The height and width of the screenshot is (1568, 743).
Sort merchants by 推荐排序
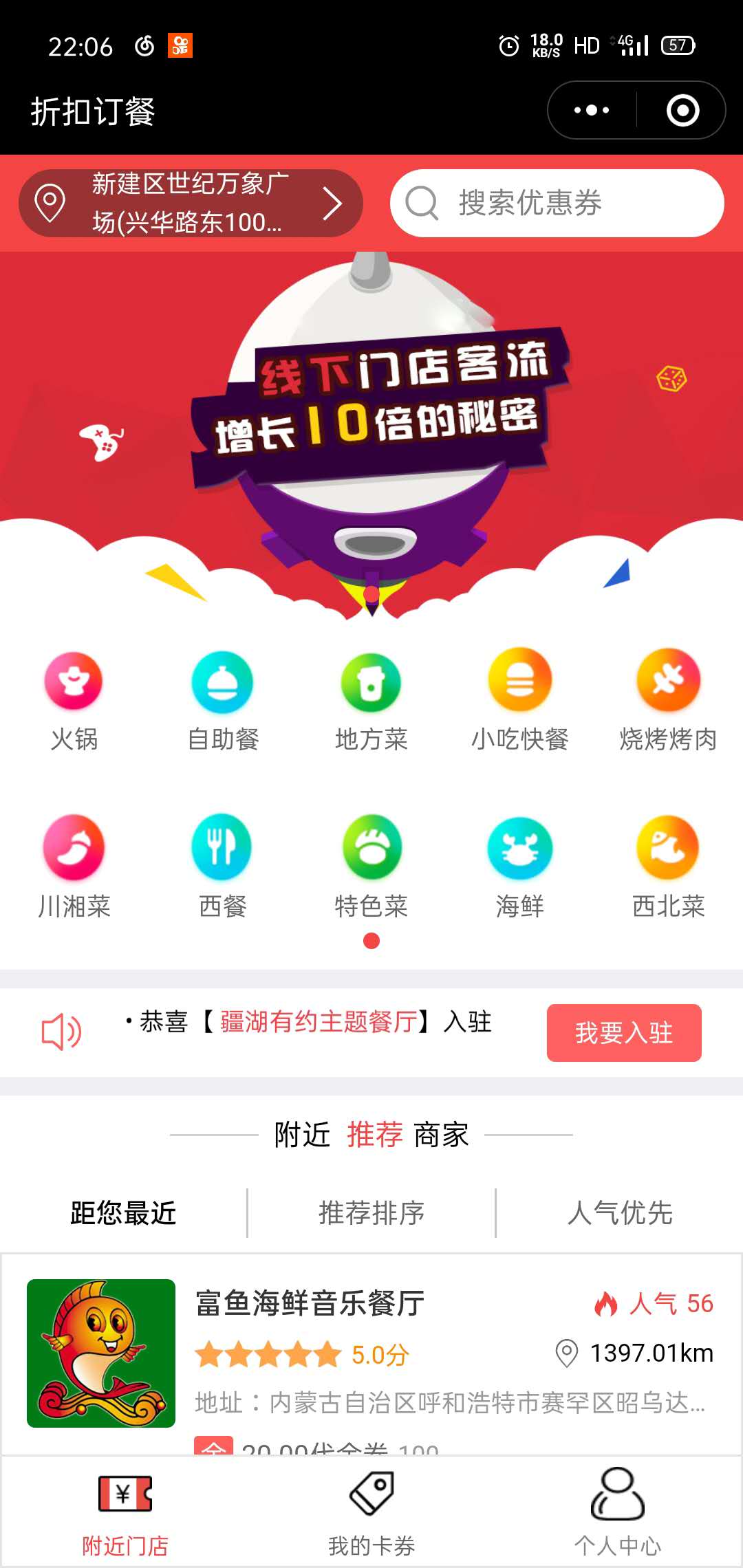[x=371, y=1213]
